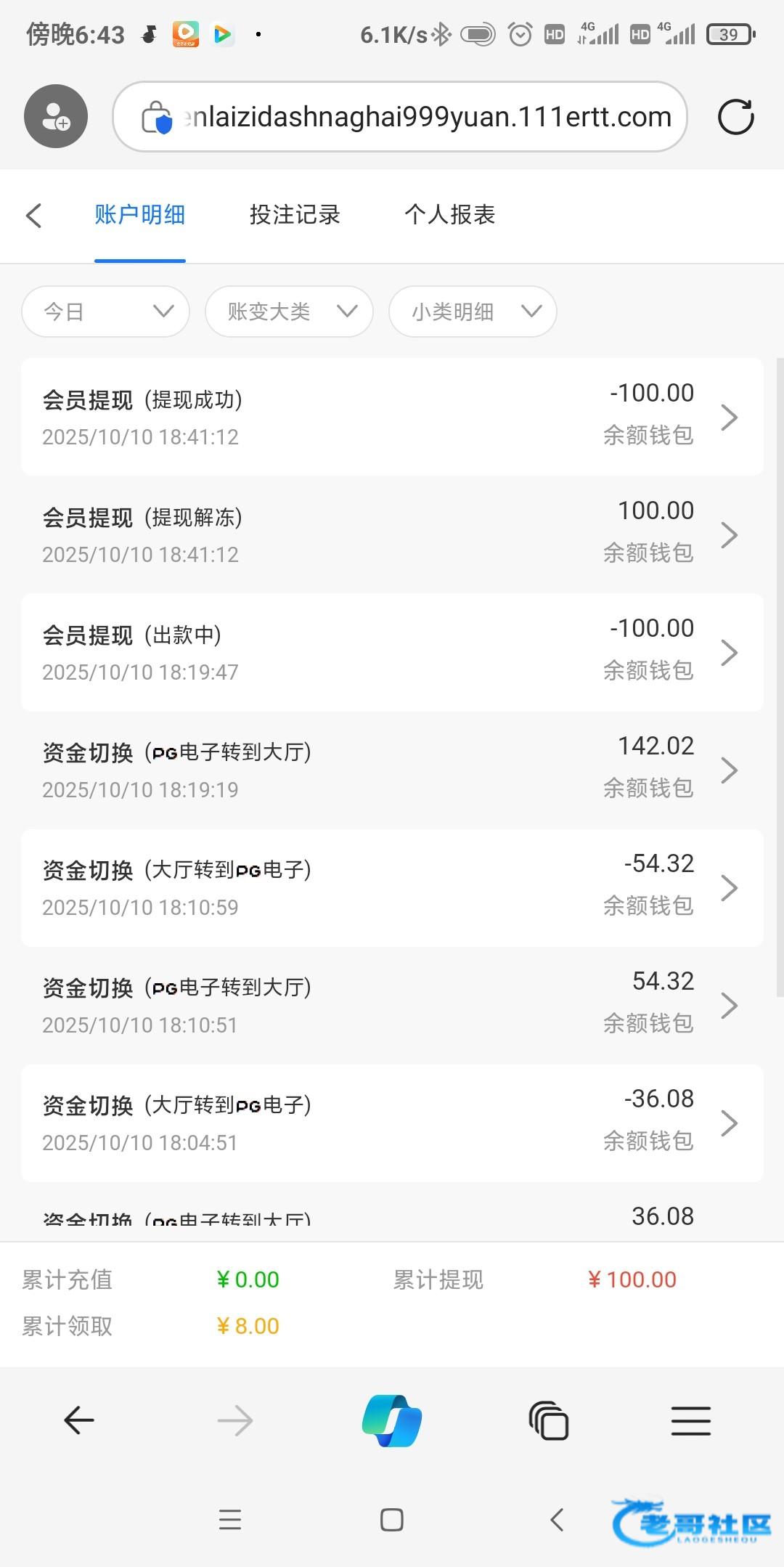Open the -54.32 fund transfer record
Screen dimensions: 784x1567
click(x=392, y=887)
